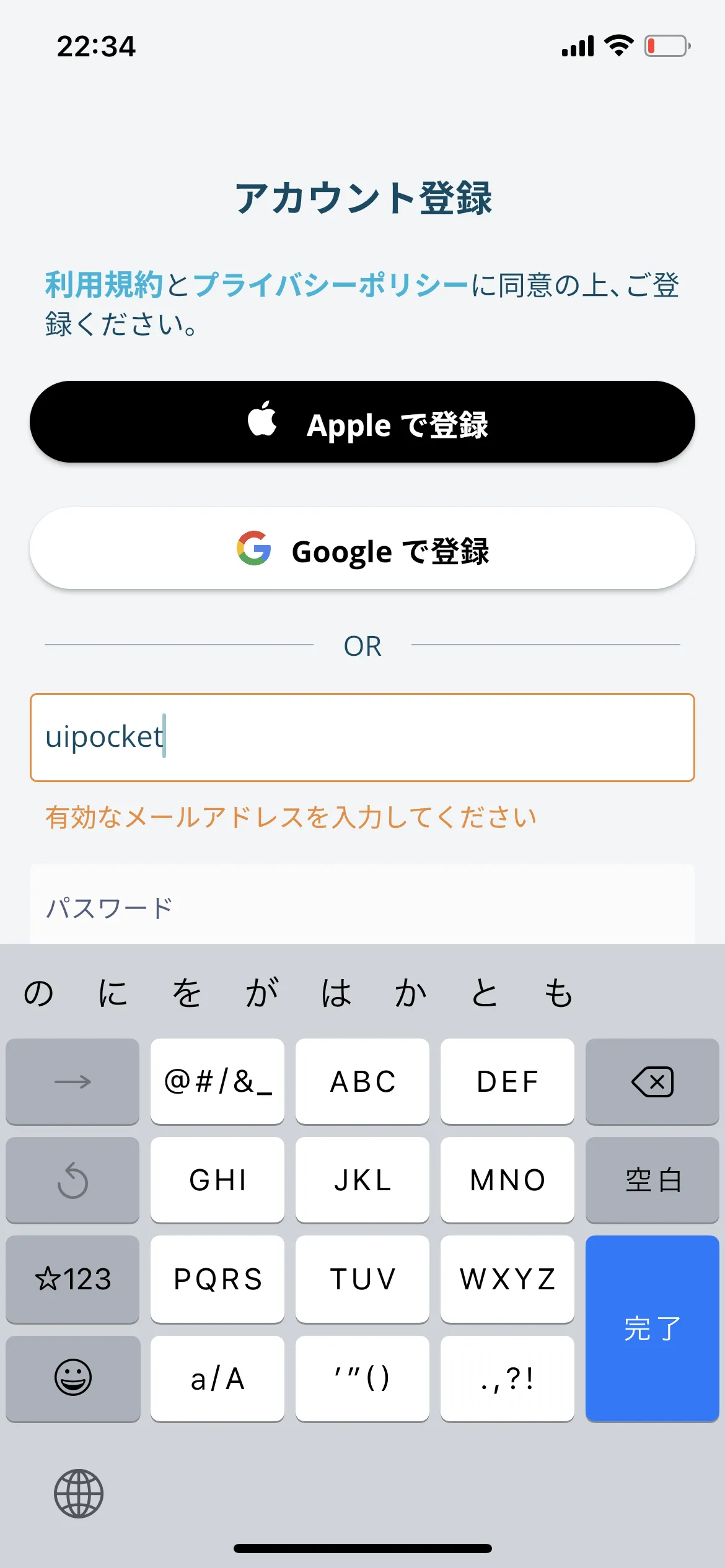Tap the Google で登録 button
The width and height of the screenshot is (725, 1568).
[x=362, y=550]
